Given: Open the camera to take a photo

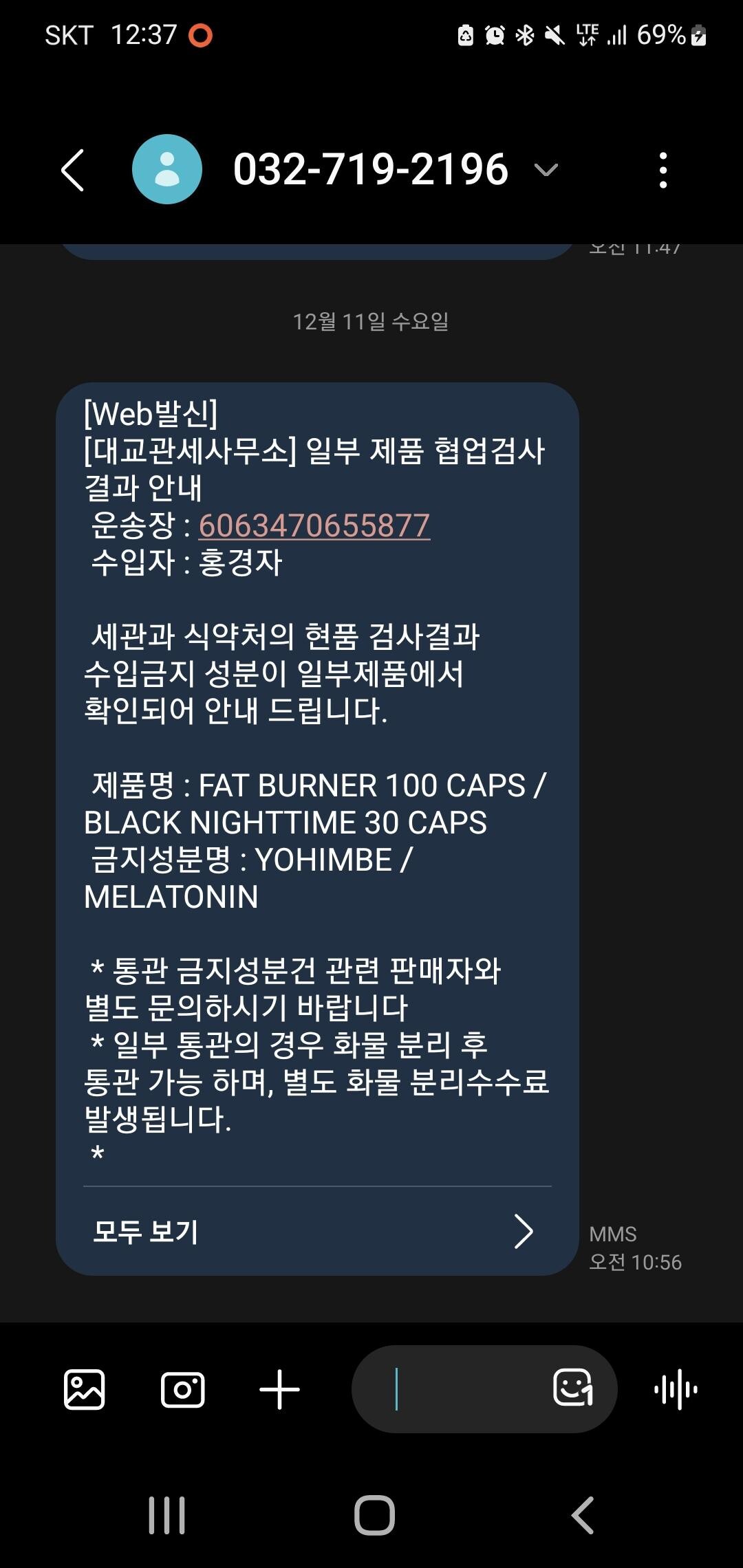Looking at the screenshot, I should pos(182,1390).
